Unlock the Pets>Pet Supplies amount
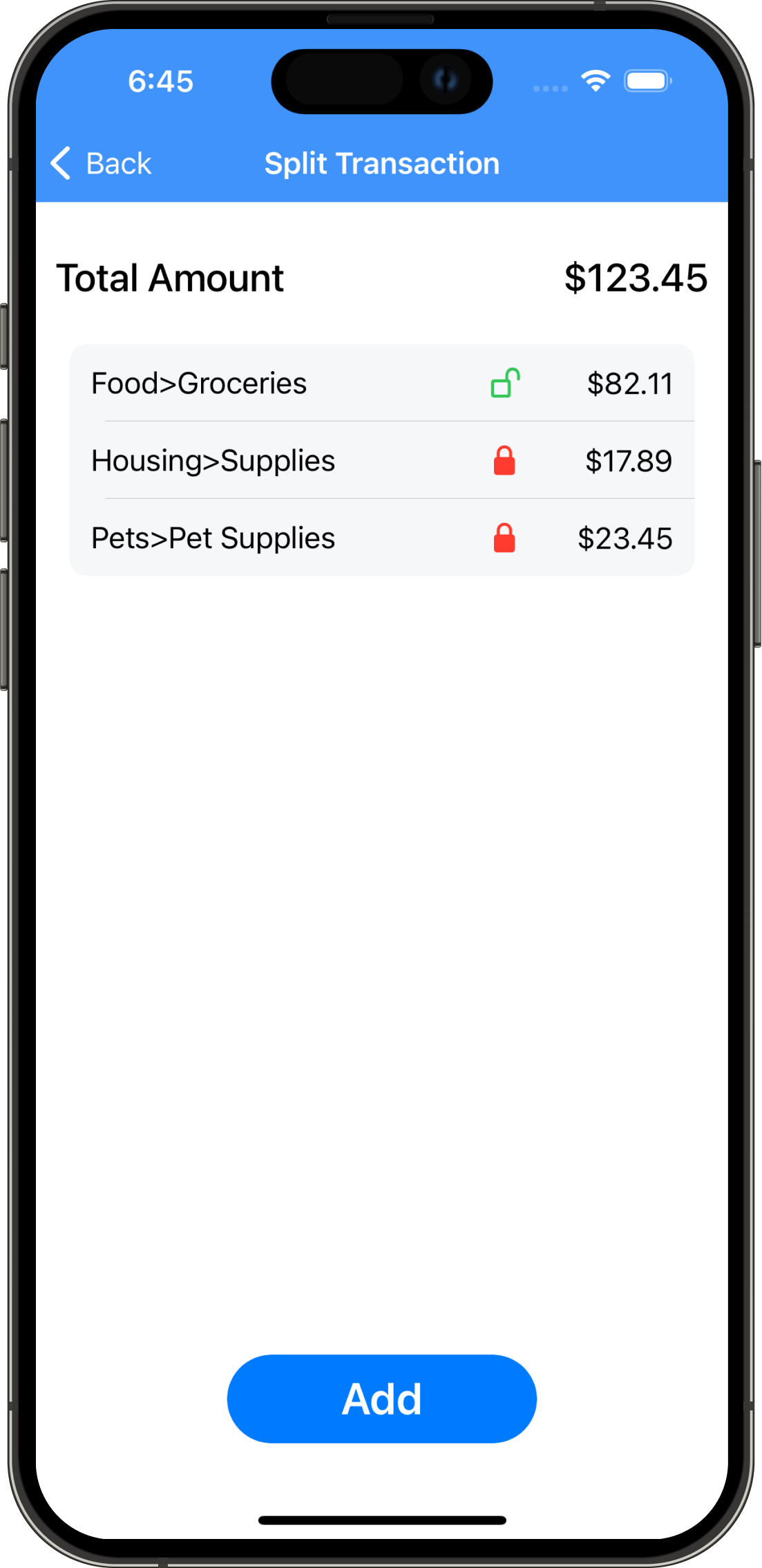The image size is (762, 1568). point(504,538)
